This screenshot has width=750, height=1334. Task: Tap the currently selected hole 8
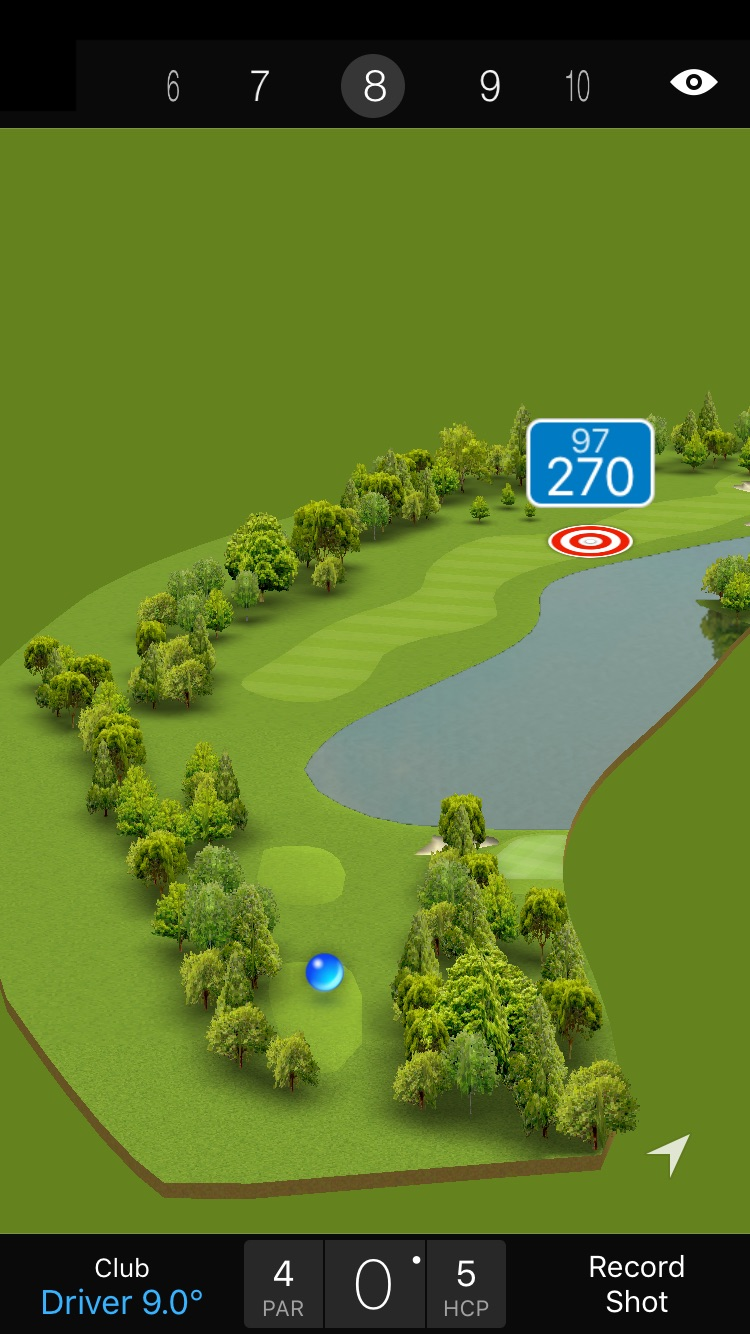pos(373,87)
